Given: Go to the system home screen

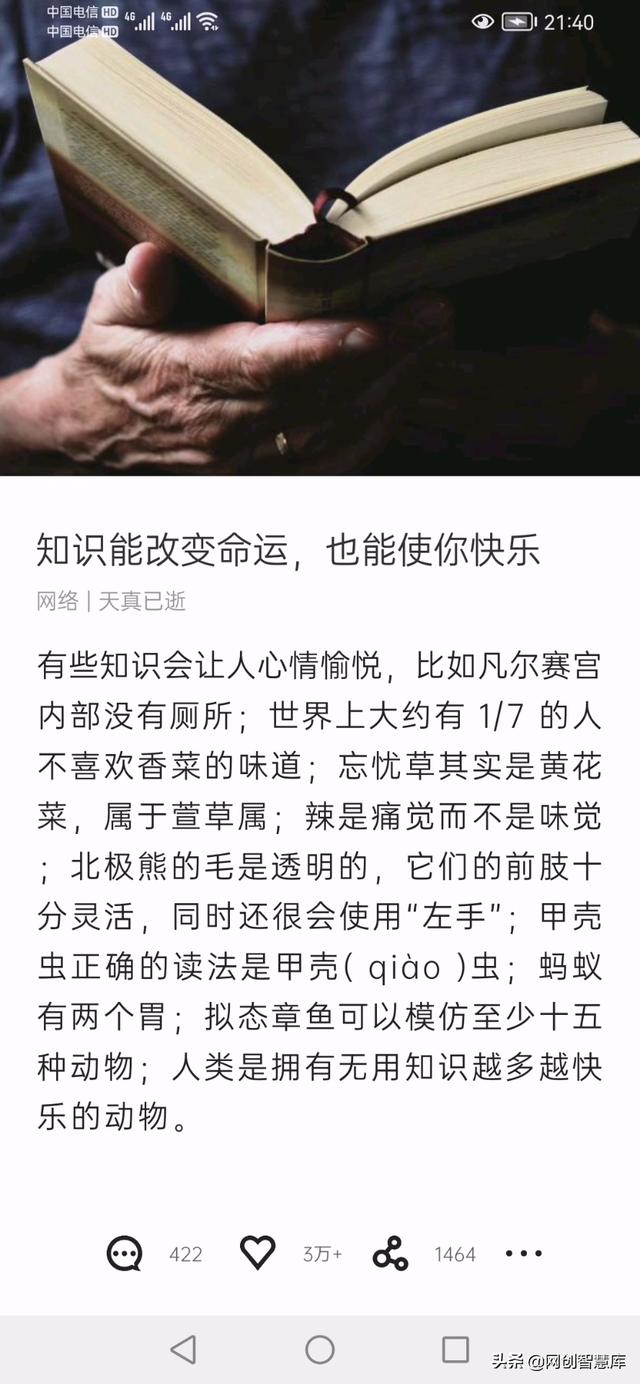Looking at the screenshot, I should [320, 1349].
